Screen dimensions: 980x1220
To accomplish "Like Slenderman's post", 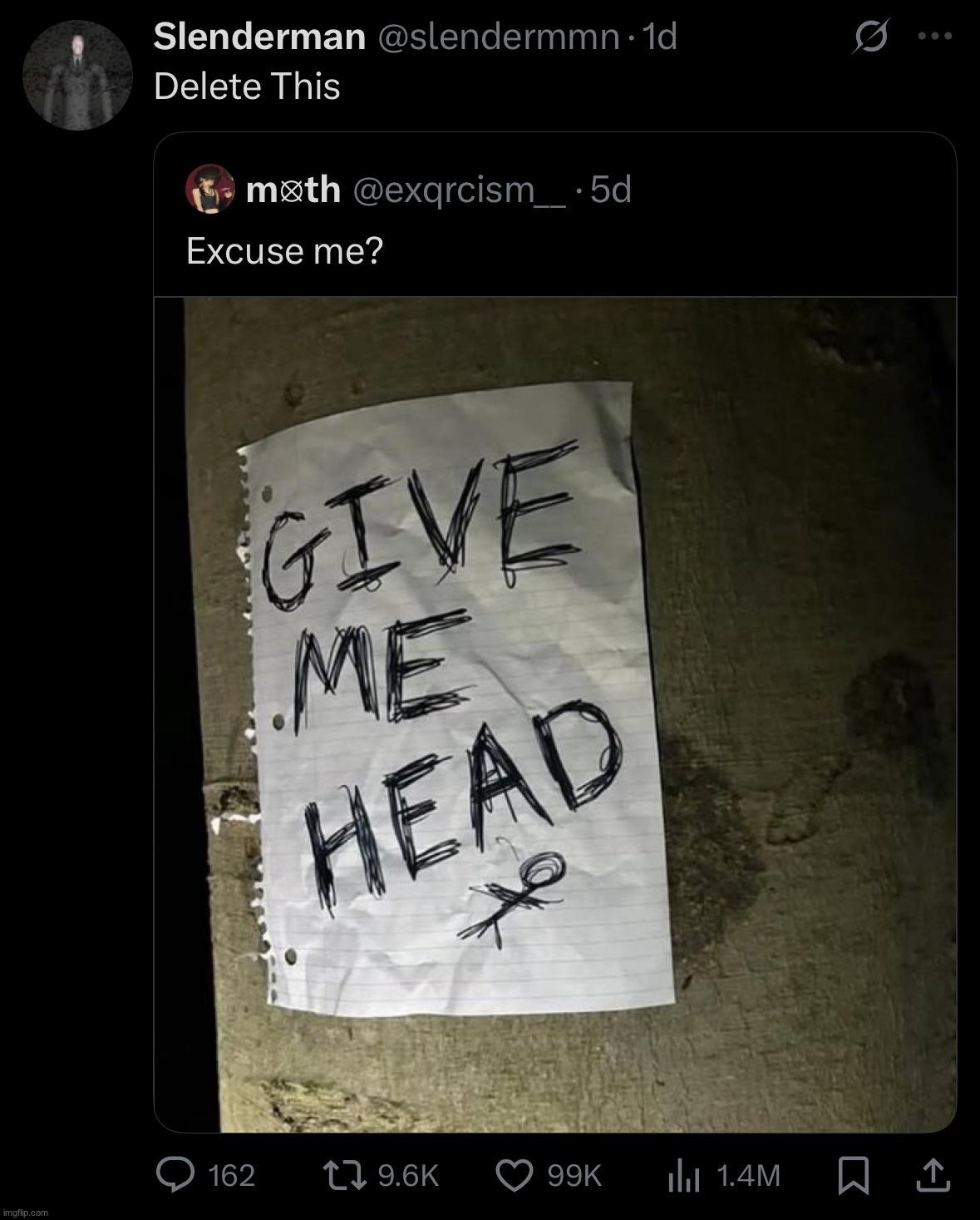I will [515, 1174].
